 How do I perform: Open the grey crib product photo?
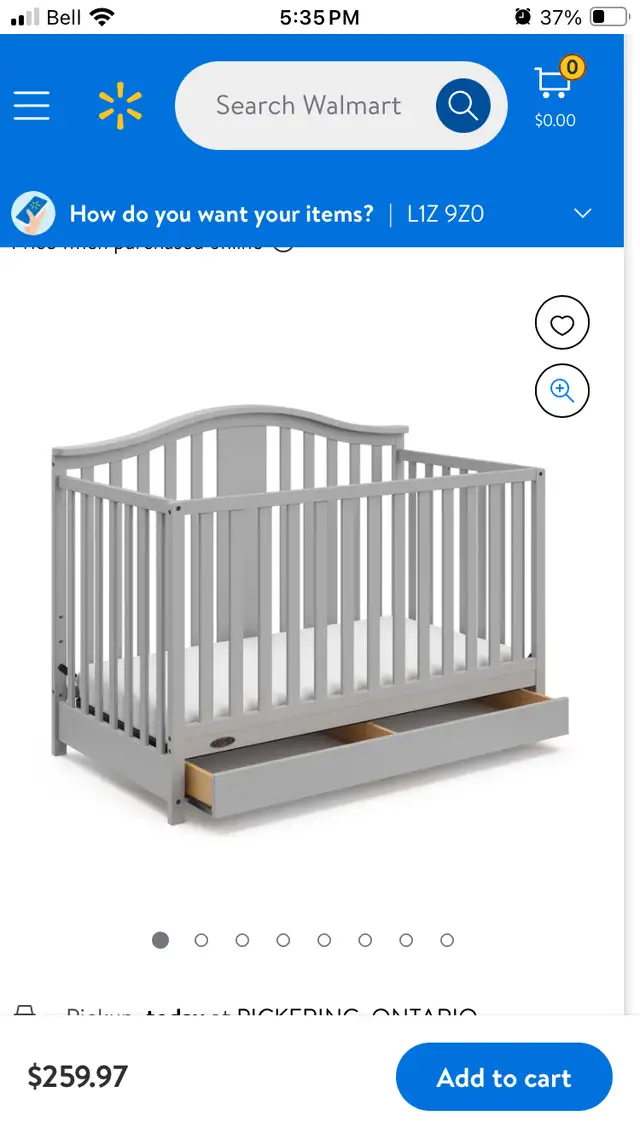308,615
